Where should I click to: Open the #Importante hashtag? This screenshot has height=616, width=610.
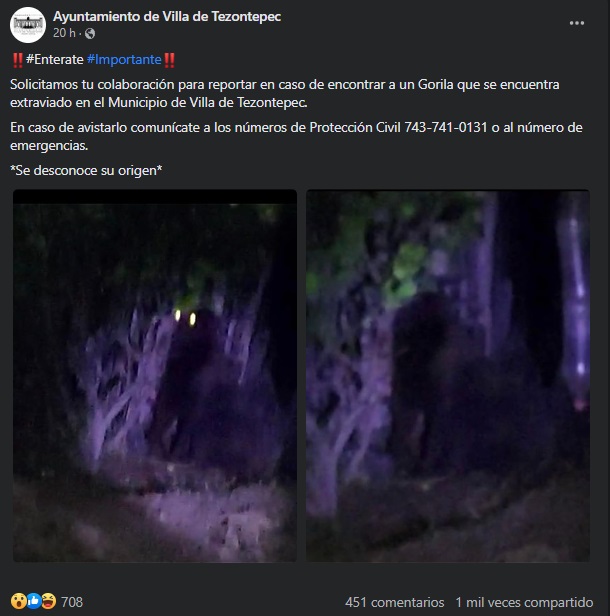pos(123,60)
